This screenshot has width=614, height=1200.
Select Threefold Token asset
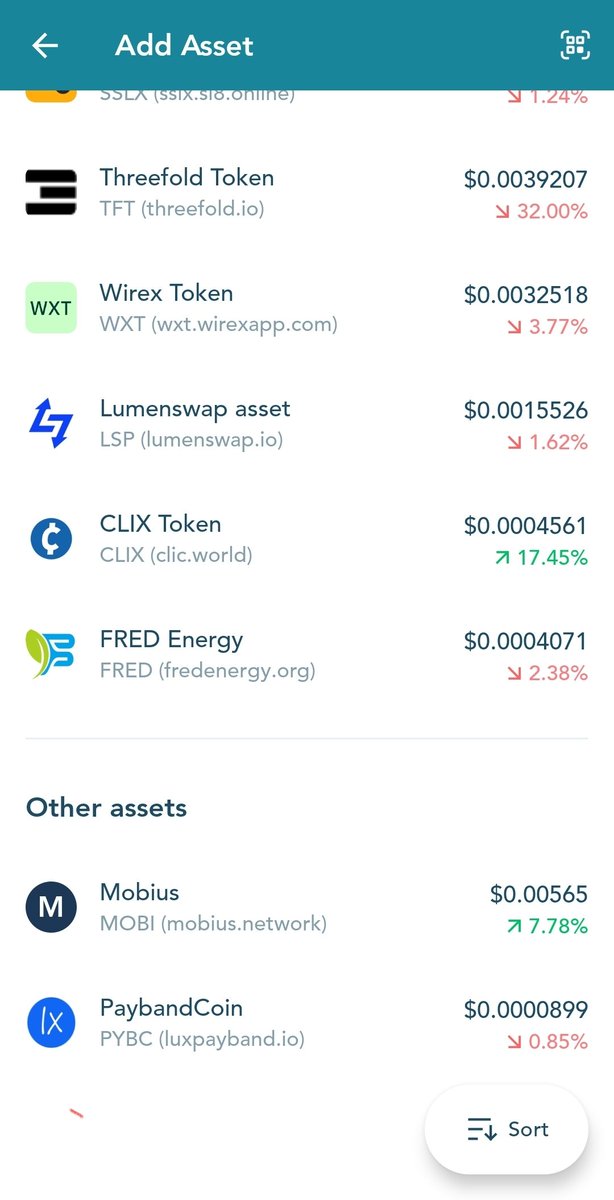[x=307, y=194]
